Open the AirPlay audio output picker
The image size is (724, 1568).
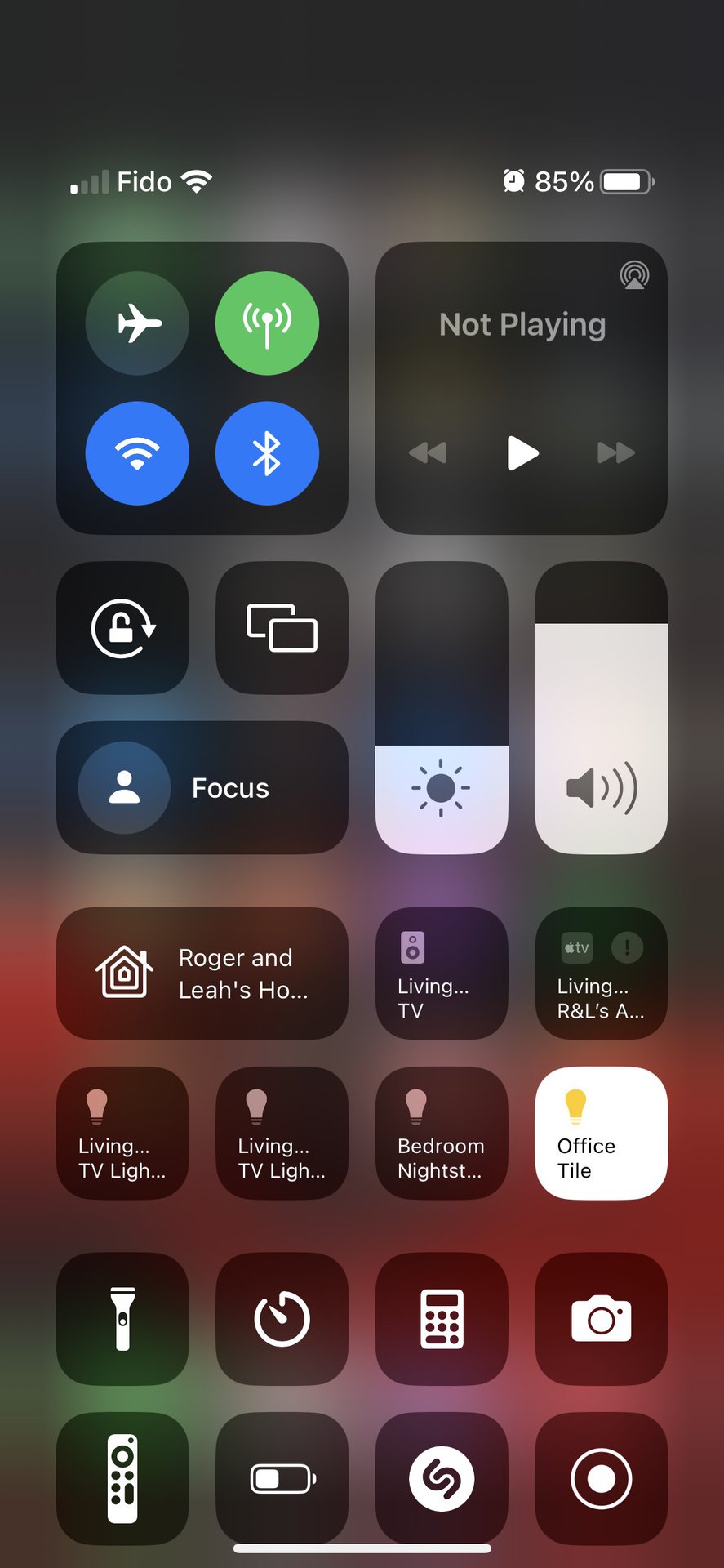click(x=634, y=276)
